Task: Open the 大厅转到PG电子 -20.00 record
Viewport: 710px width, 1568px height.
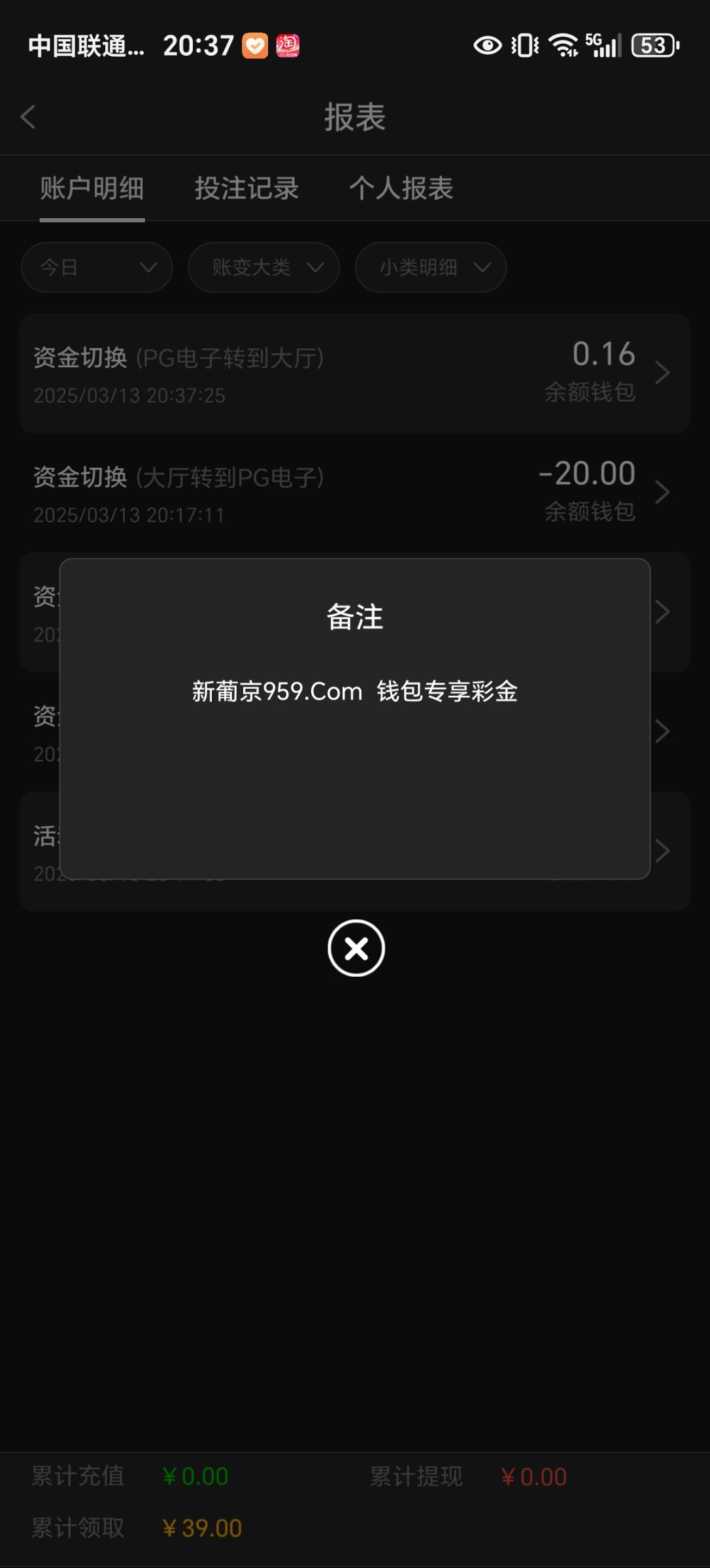Action: (354, 493)
